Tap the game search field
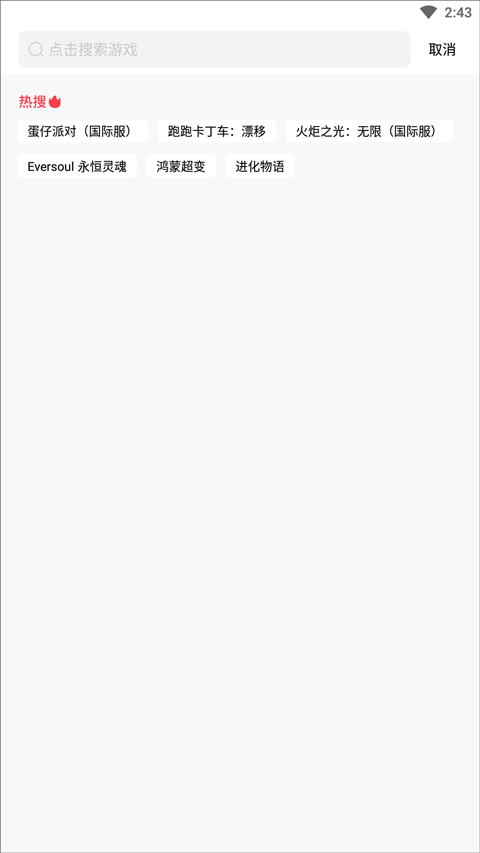 tap(214, 50)
